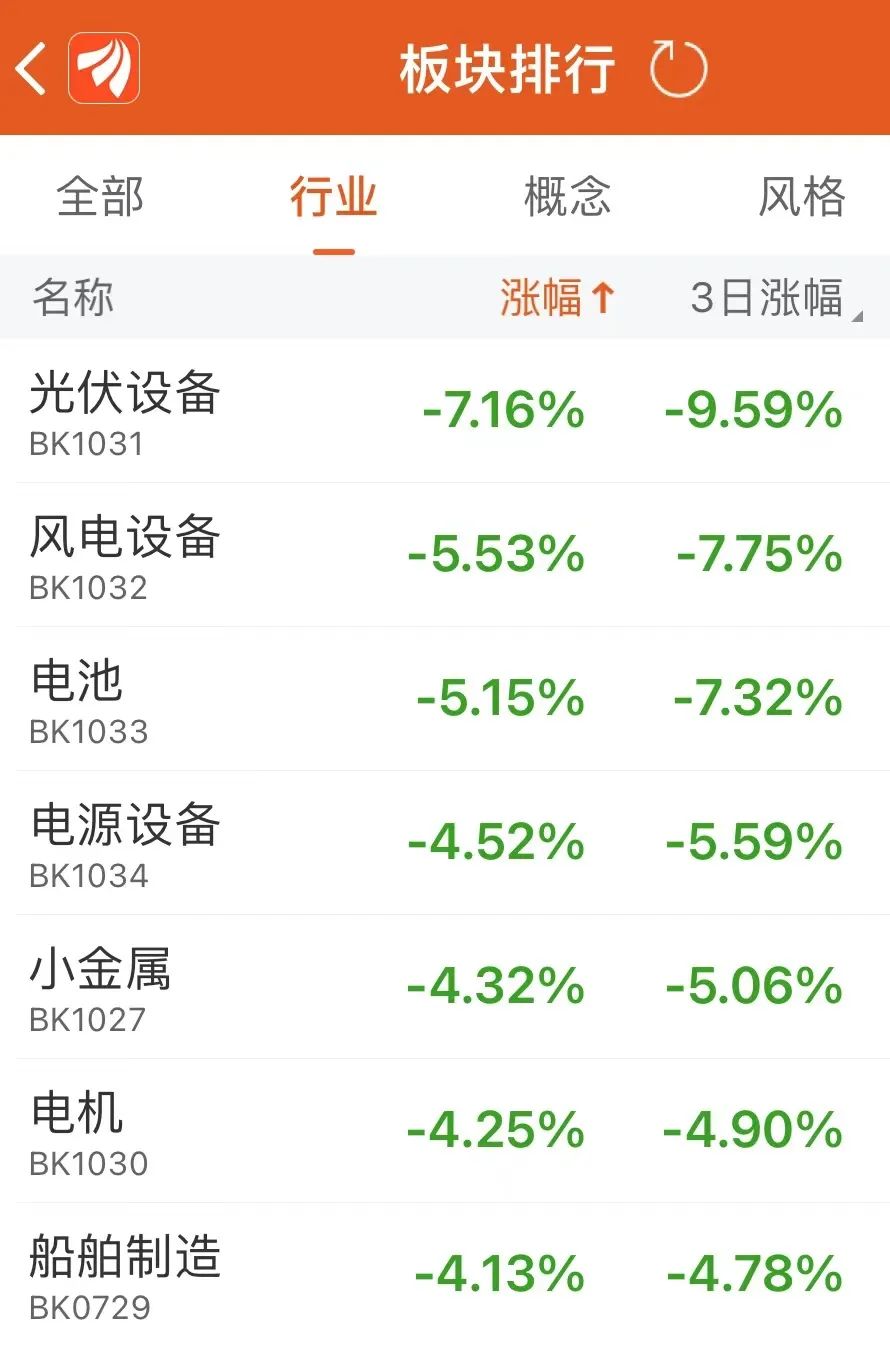
Task: Sort by the 3日涨幅 column header
Action: [767, 297]
